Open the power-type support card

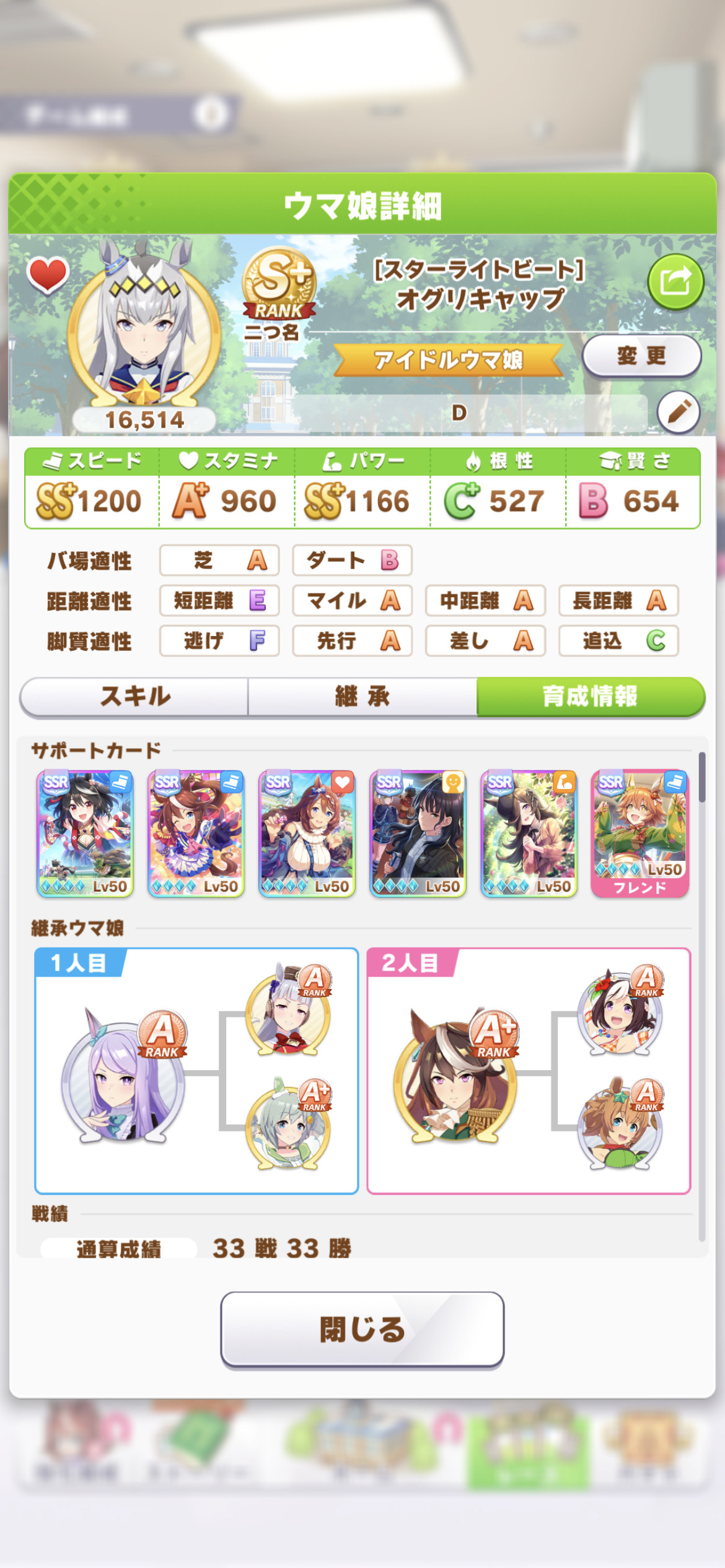(x=529, y=834)
